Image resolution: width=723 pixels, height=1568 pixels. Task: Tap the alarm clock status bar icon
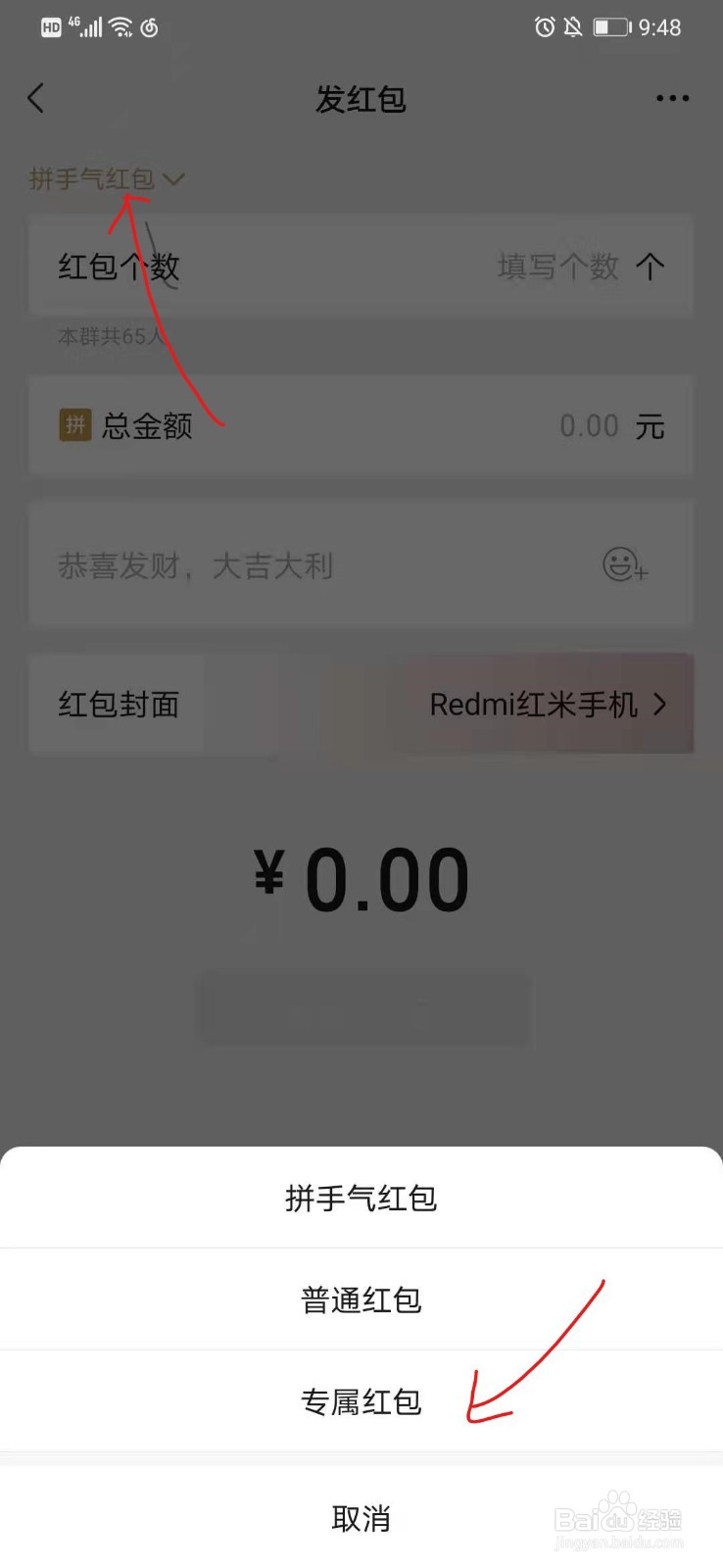546,27
